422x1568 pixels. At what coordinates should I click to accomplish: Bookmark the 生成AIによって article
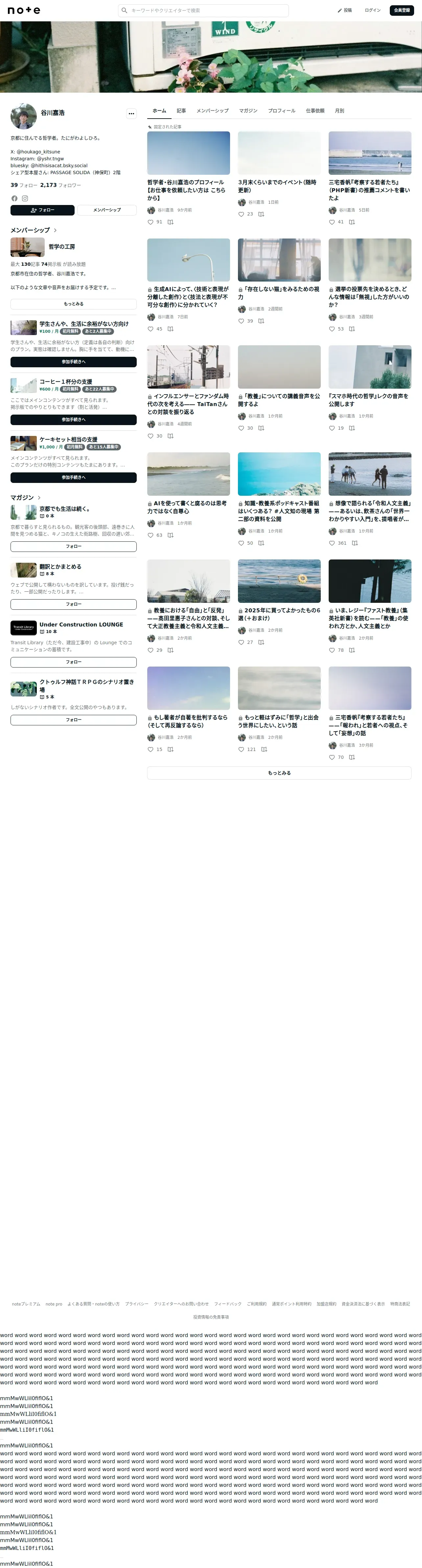click(x=171, y=329)
